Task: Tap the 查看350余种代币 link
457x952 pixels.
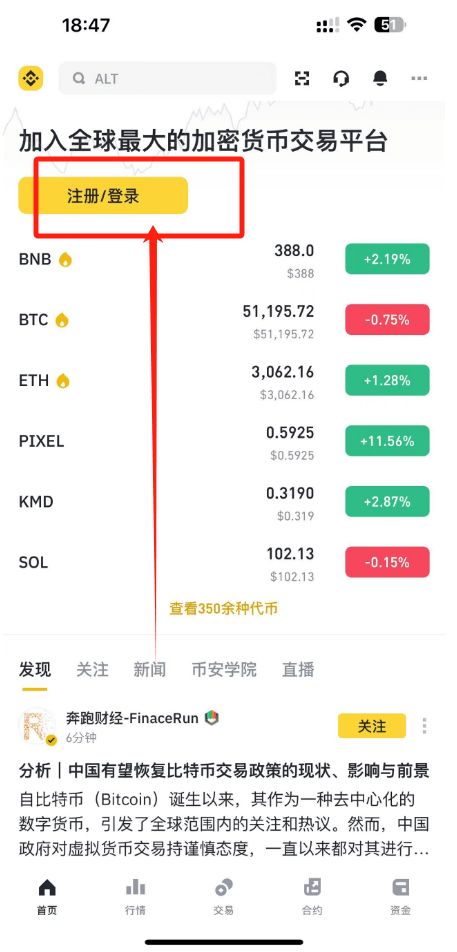Action: coord(223,608)
